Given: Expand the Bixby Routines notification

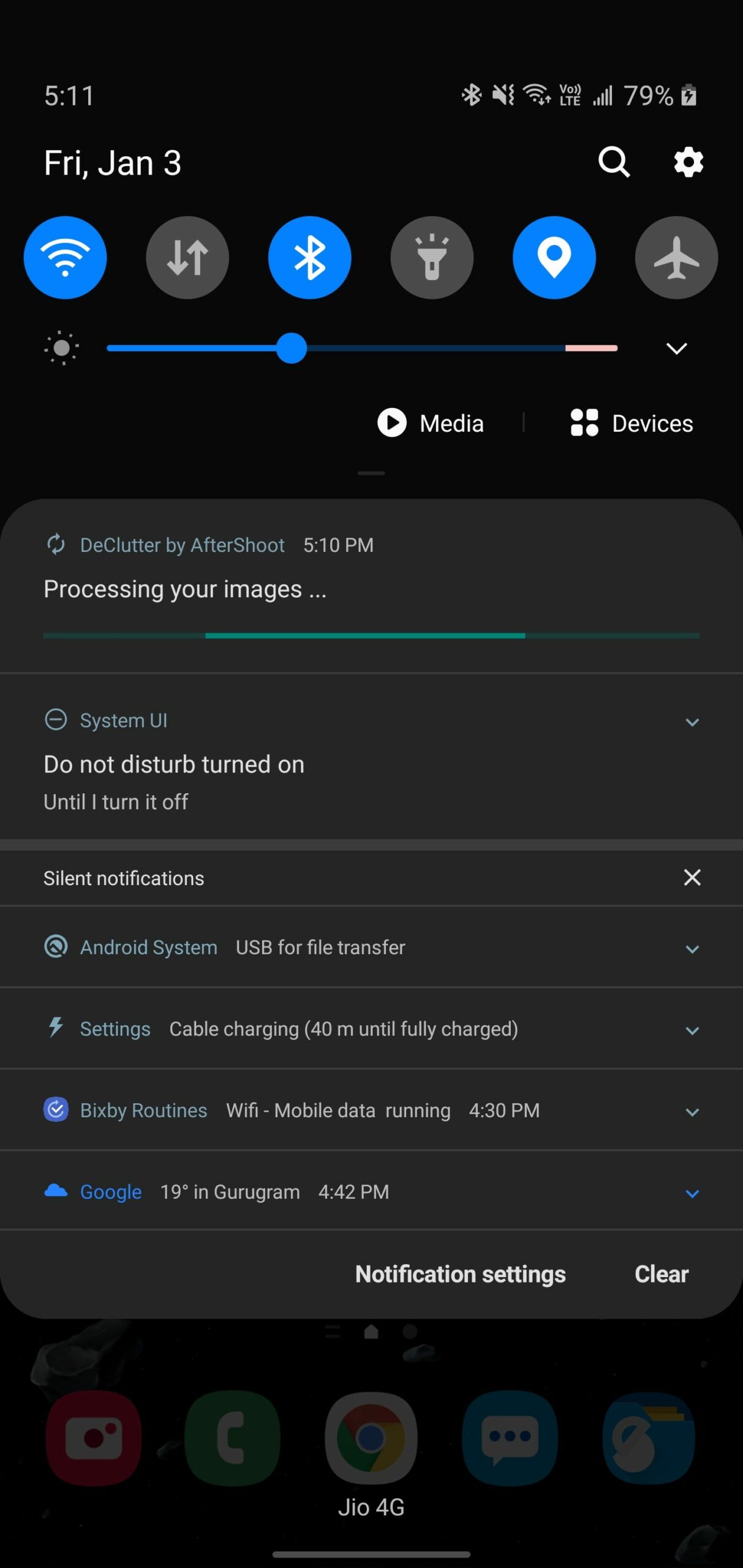Looking at the screenshot, I should (692, 1112).
